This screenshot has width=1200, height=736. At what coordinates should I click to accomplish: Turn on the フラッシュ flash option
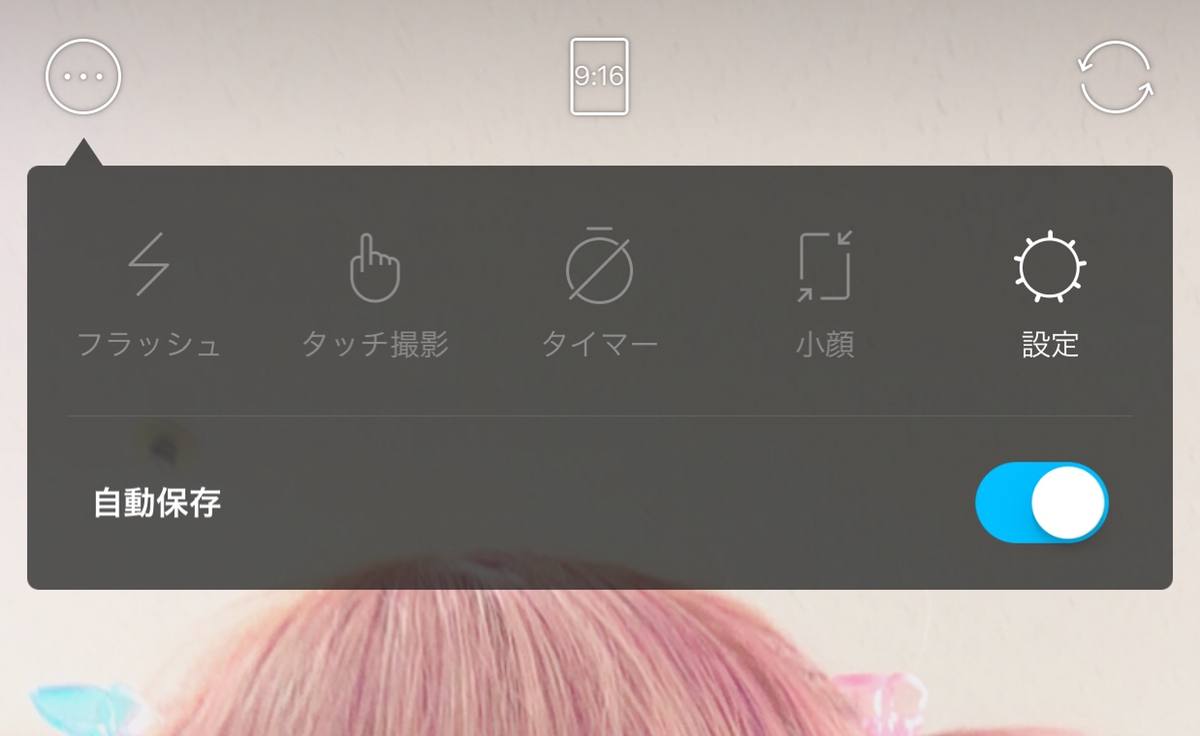click(149, 292)
